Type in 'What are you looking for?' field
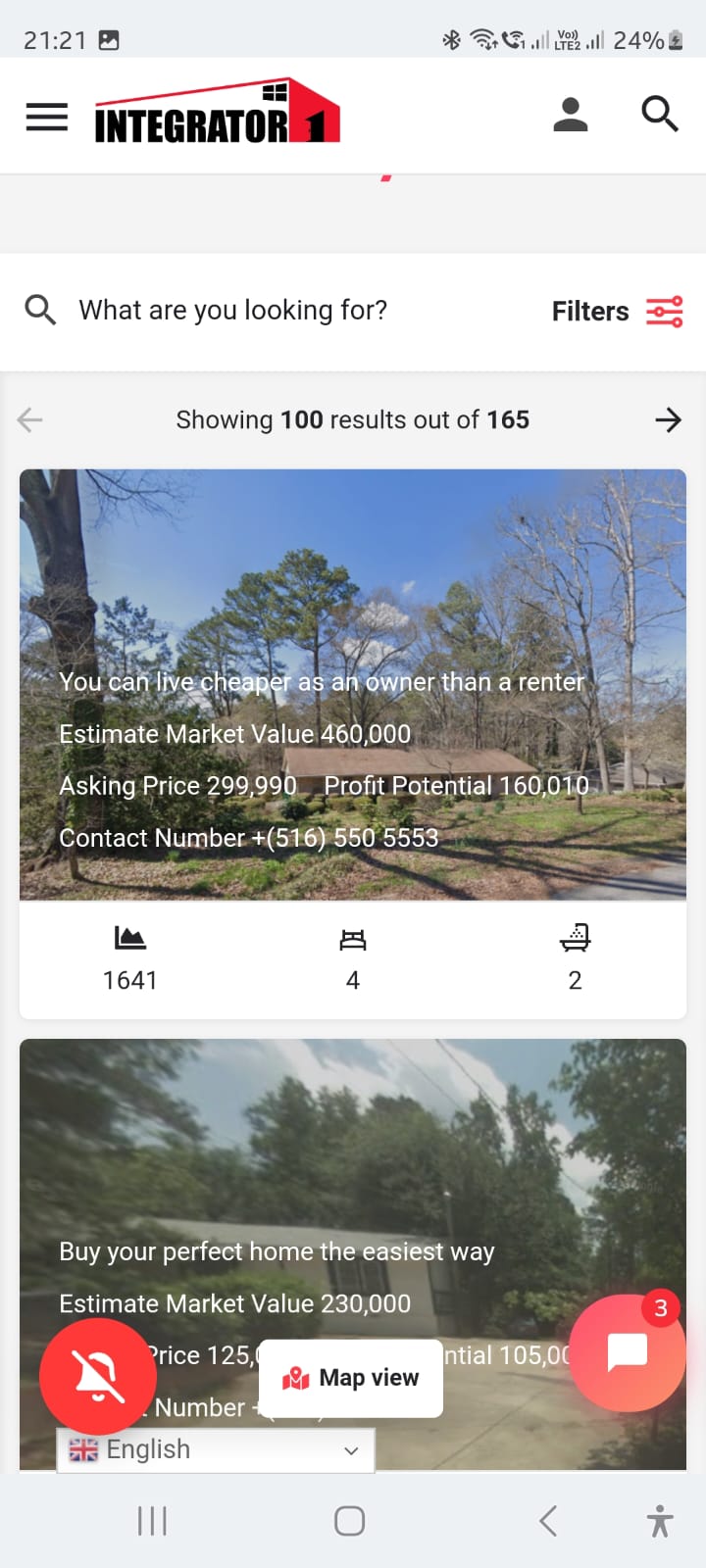The height and width of the screenshot is (1568, 706). tap(294, 311)
